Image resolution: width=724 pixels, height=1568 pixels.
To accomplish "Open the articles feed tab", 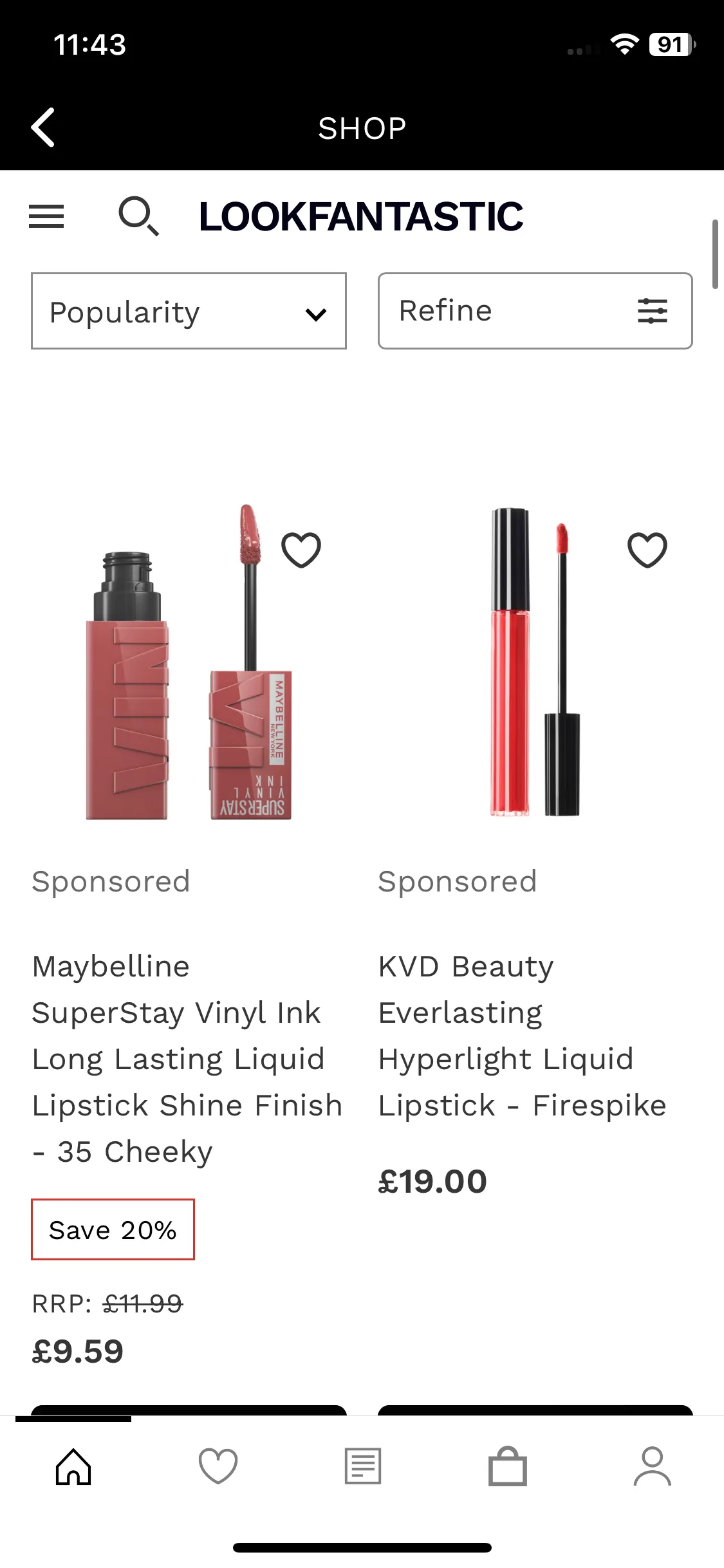I will coord(362,1467).
